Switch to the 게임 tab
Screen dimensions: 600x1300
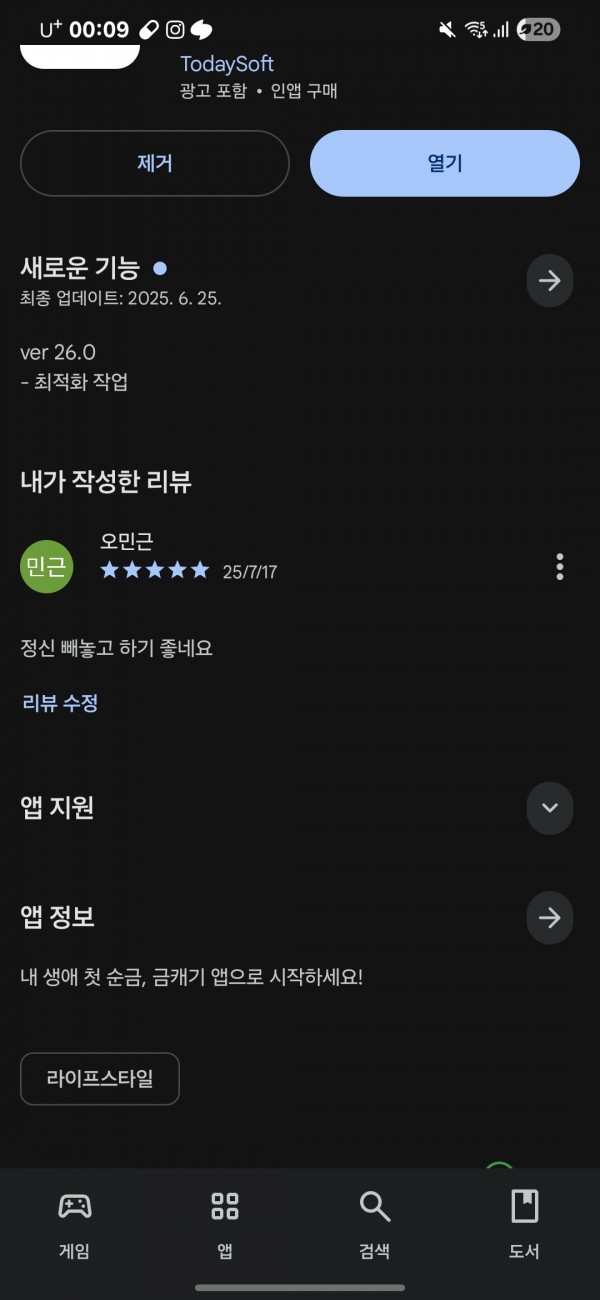(x=75, y=1224)
